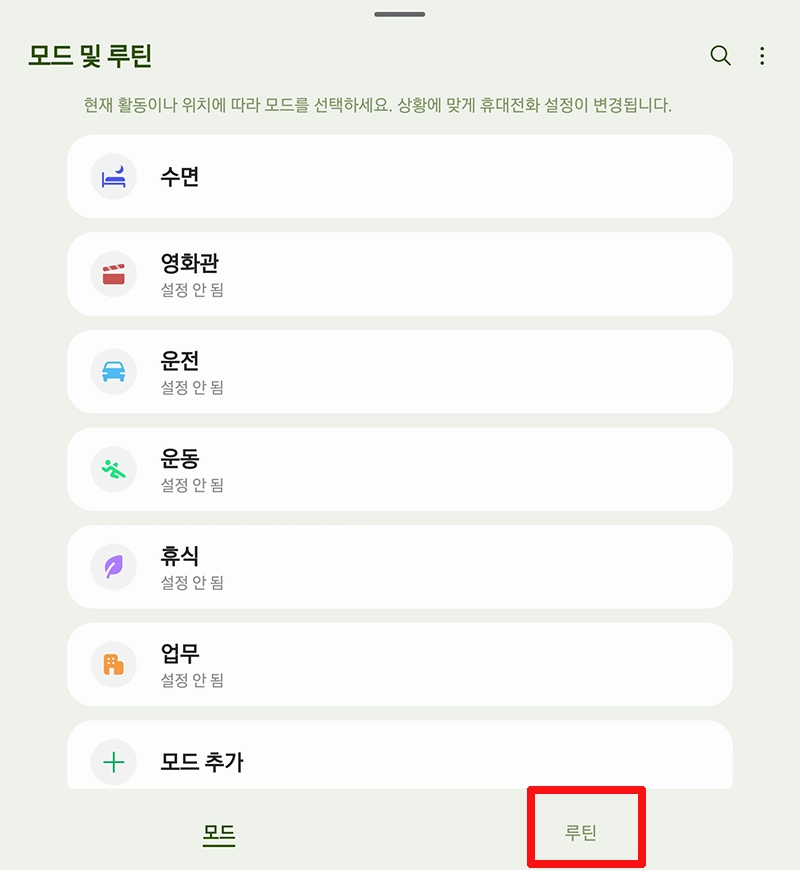Tap 모드 추가 to create a new mode
The height and width of the screenshot is (870, 800).
coord(400,761)
